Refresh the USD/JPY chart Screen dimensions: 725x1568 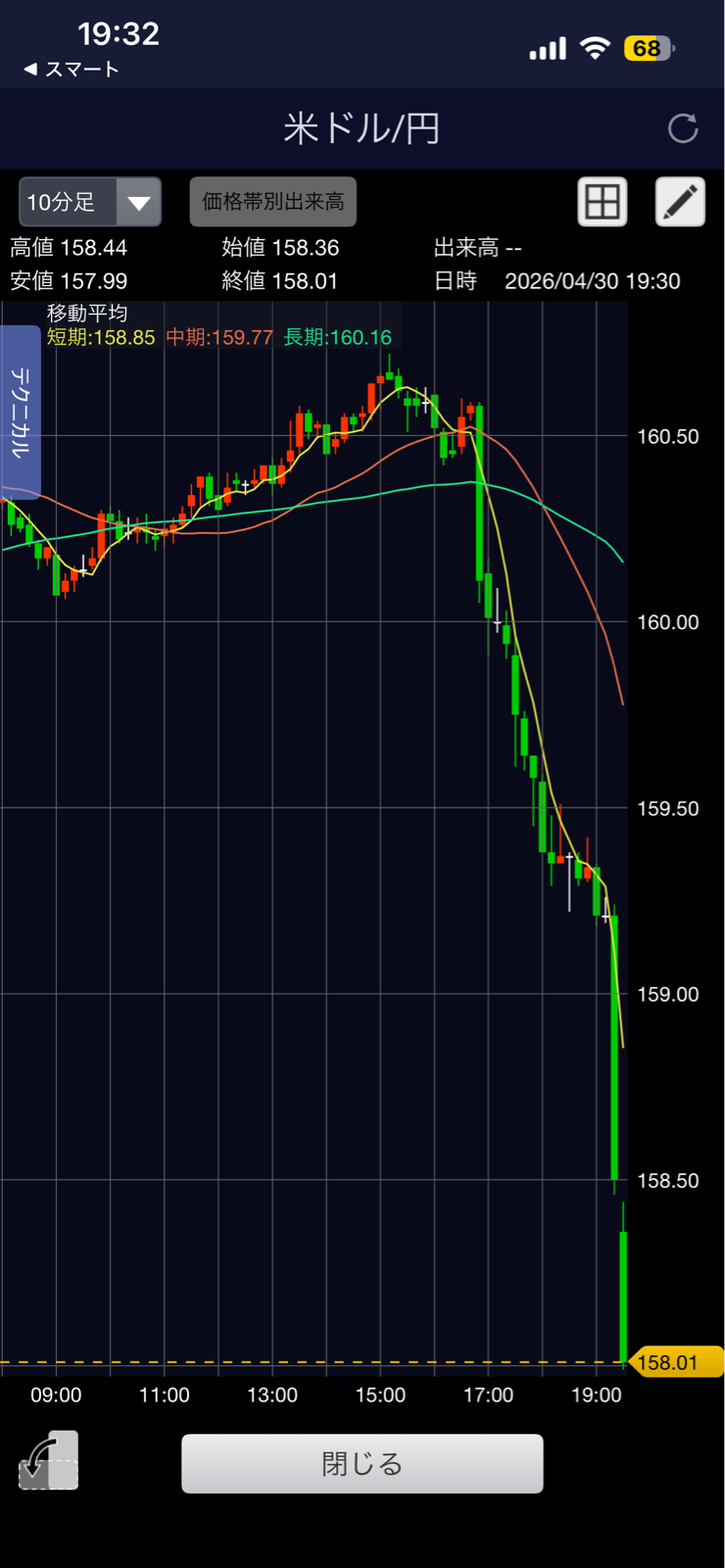coord(682,128)
